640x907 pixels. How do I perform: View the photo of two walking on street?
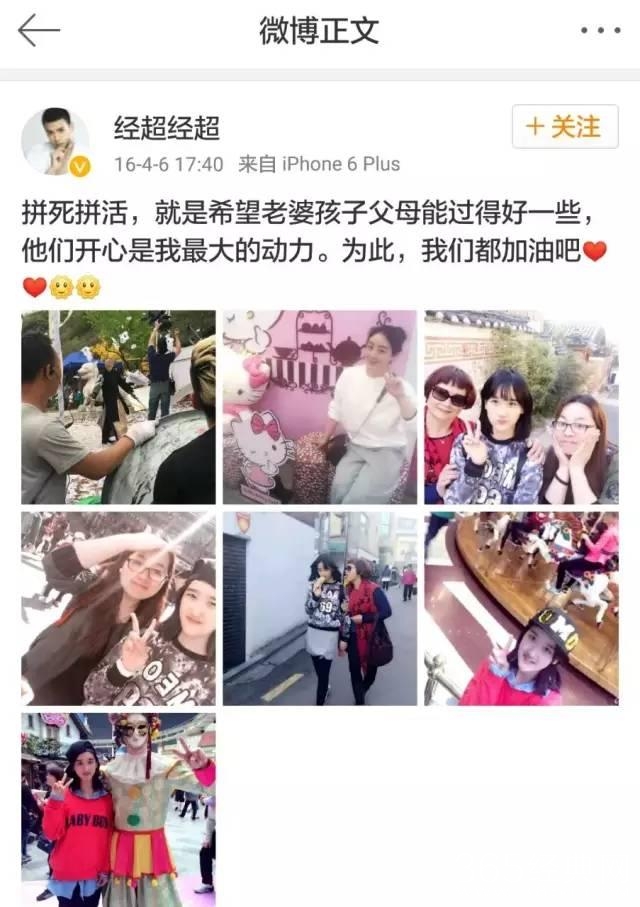point(319,608)
